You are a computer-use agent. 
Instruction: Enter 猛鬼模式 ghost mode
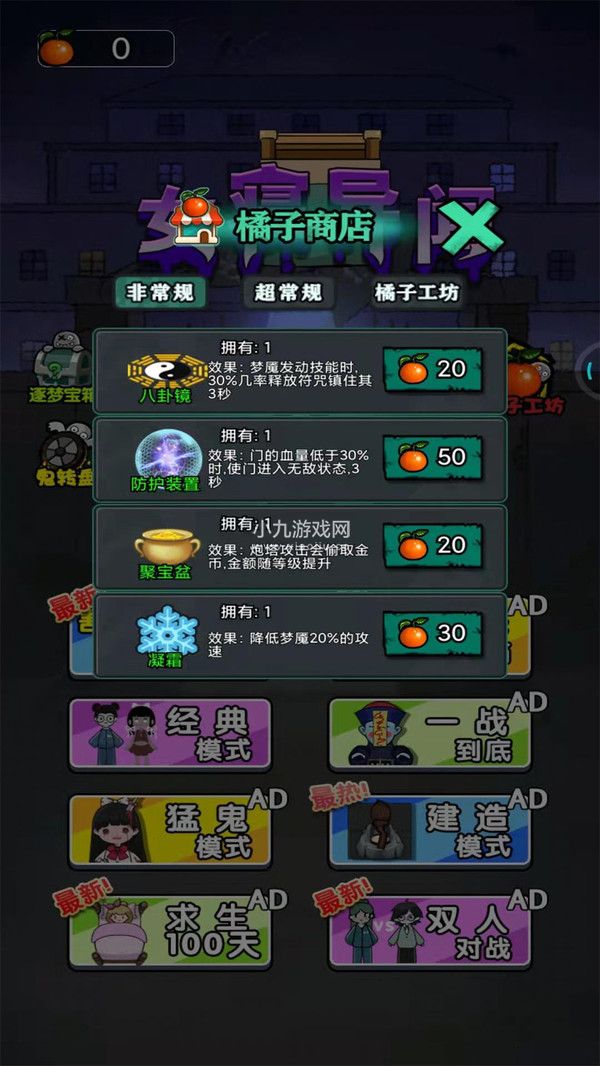click(170, 831)
